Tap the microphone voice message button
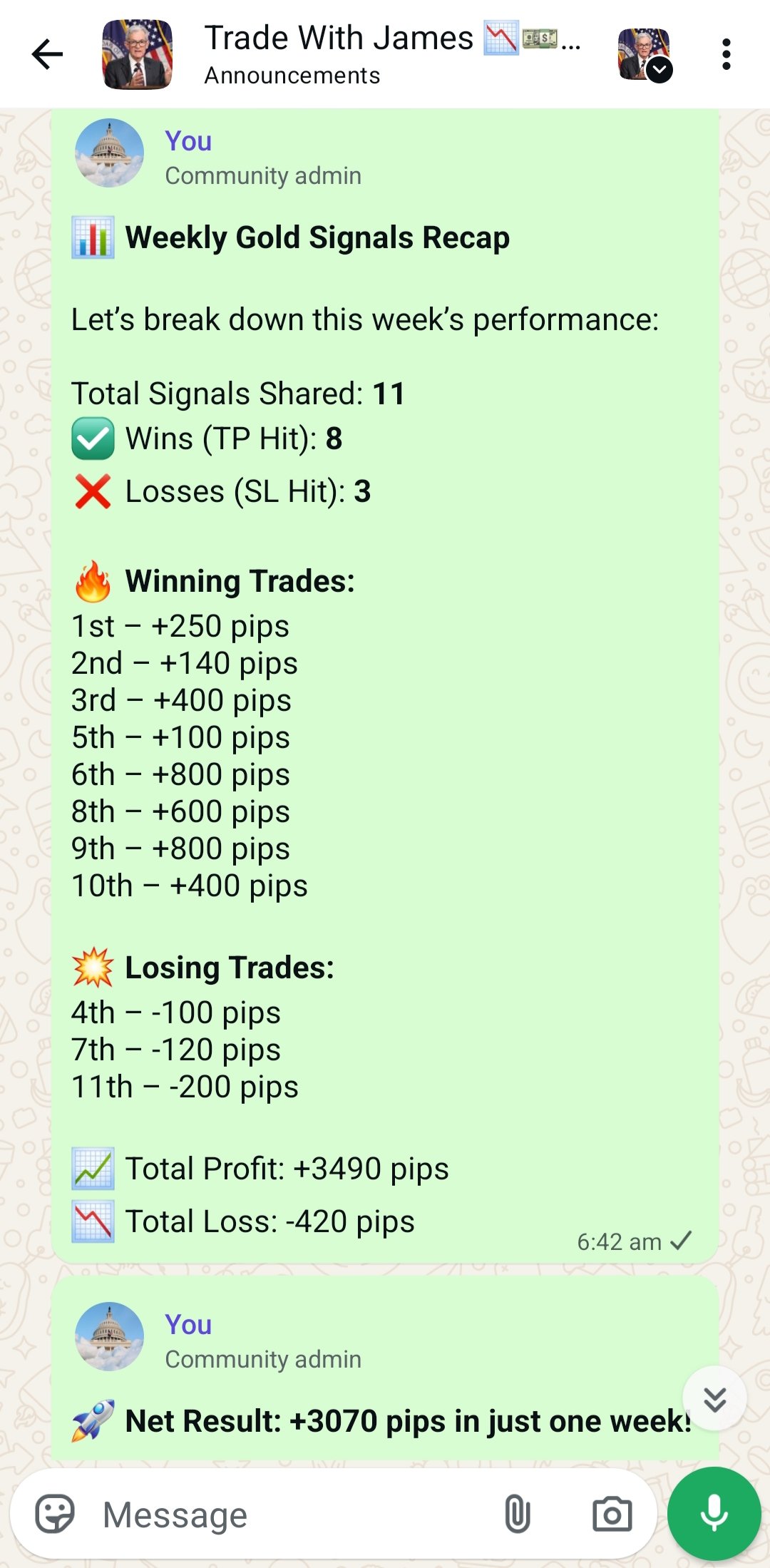 (x=714, y=1513)
